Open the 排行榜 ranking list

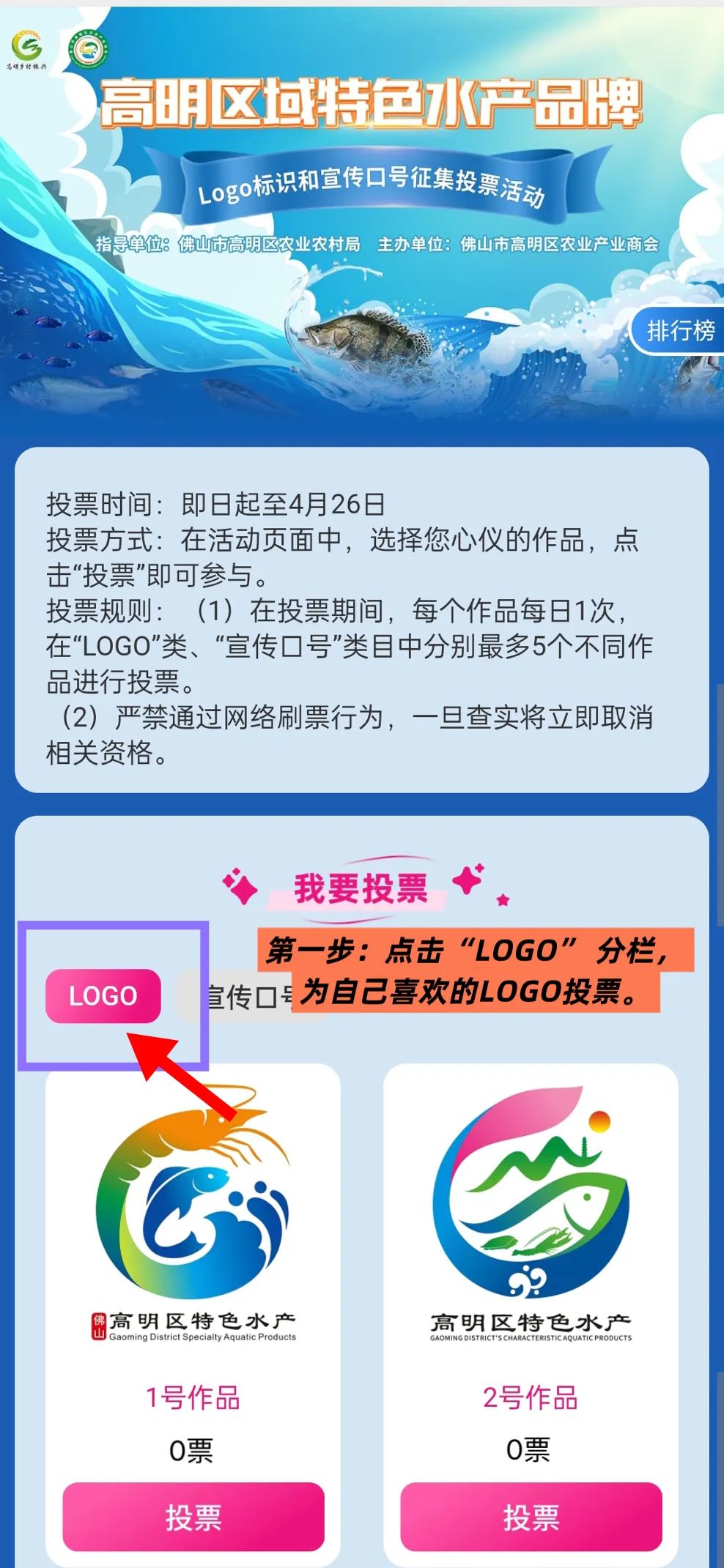coord(679,330)
